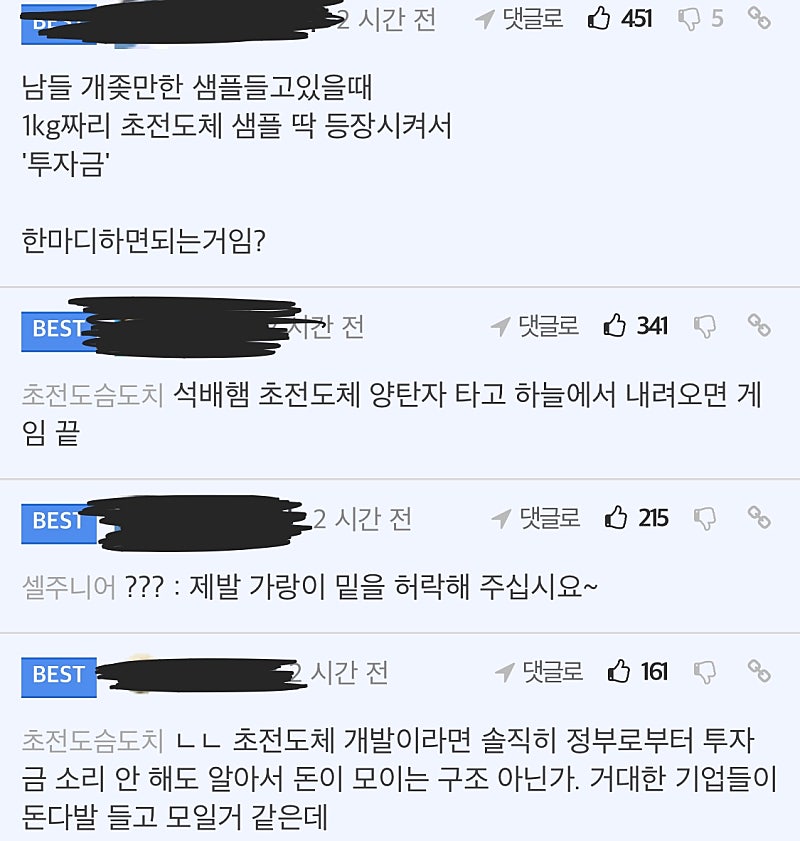
Task: Like the comment with 161 likes
Action: point(619,671)
